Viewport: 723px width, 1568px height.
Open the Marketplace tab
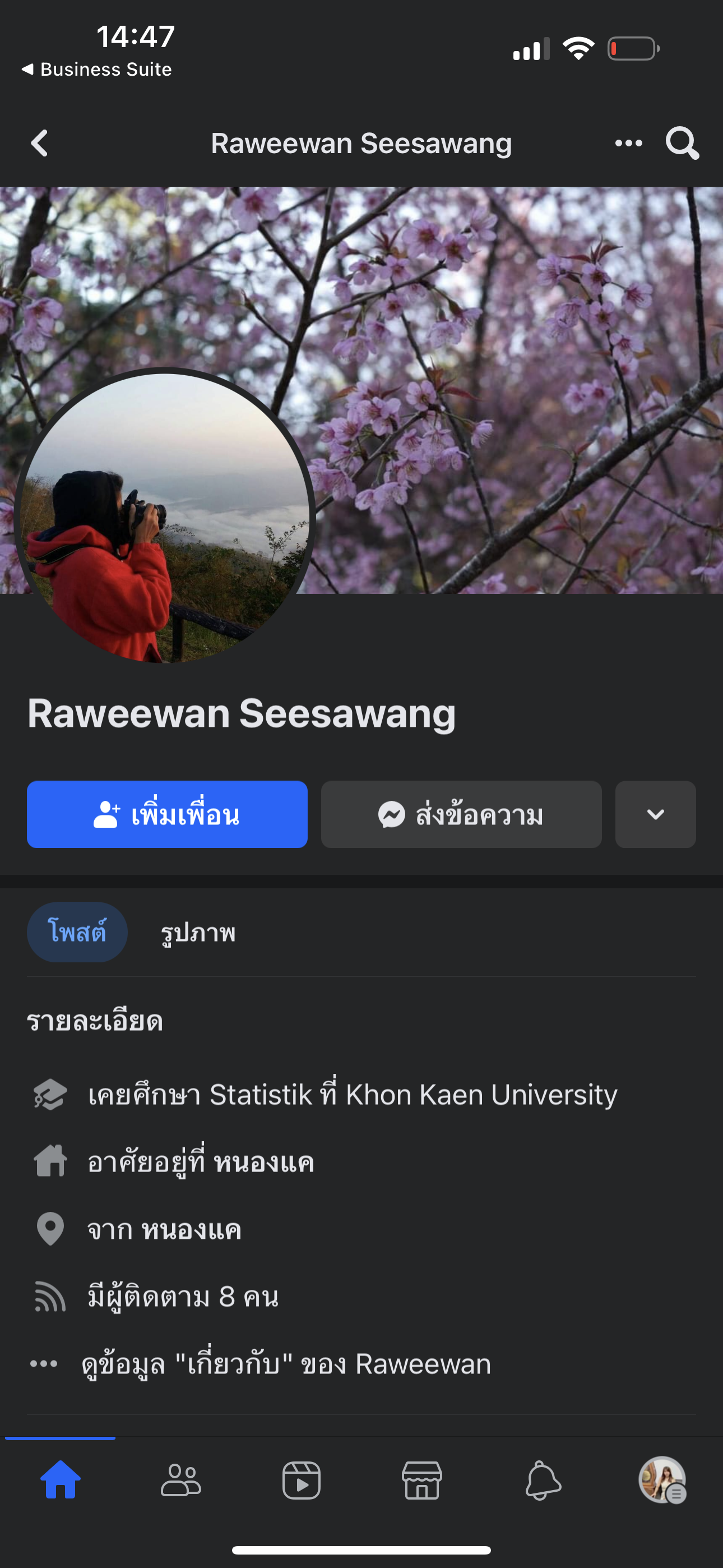click(x=421, y=1481)
